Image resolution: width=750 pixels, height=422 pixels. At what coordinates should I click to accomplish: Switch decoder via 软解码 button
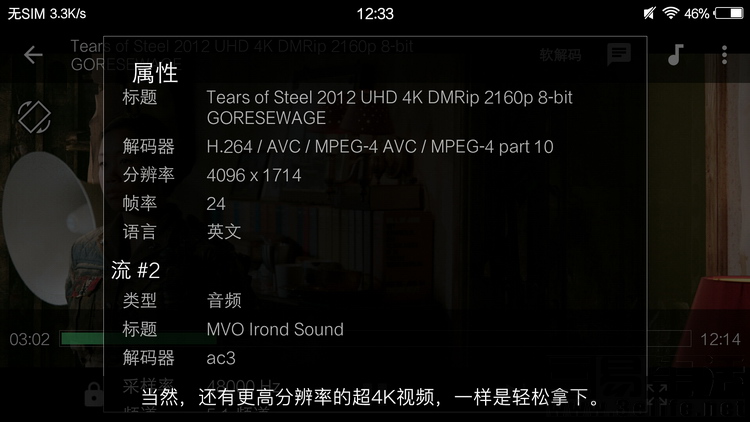pos(560,55)
